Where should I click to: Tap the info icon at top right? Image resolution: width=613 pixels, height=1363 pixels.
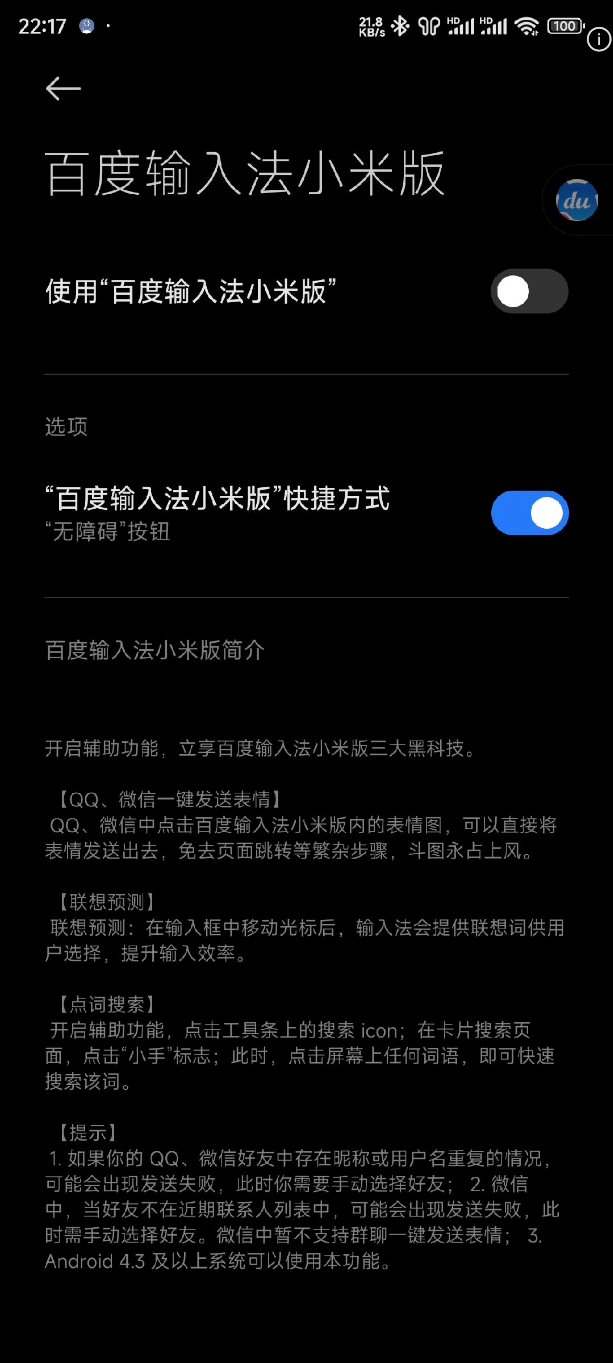coord(598,40)
